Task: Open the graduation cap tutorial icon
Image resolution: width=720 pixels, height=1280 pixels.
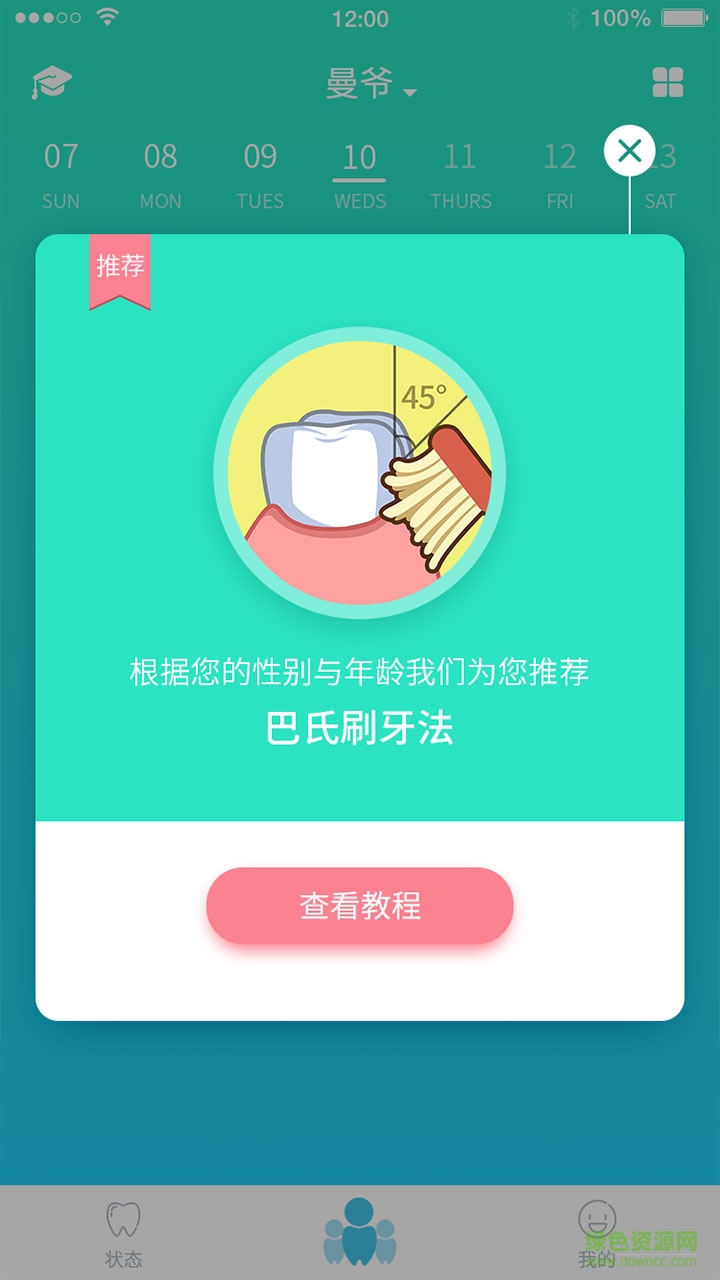Action: click(x=52, y=82)
